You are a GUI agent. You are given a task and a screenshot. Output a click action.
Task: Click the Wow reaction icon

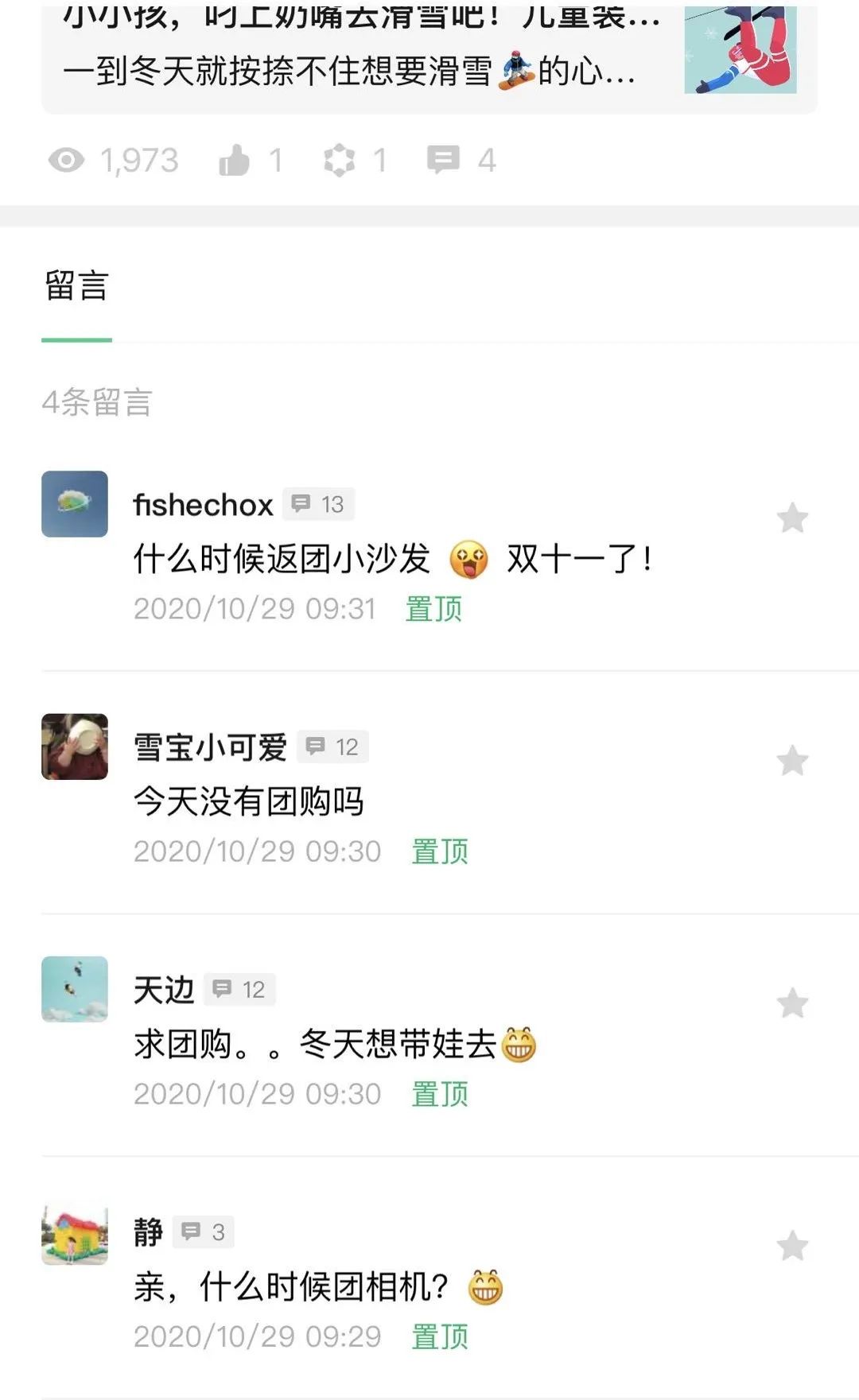(x=342, y=160)
